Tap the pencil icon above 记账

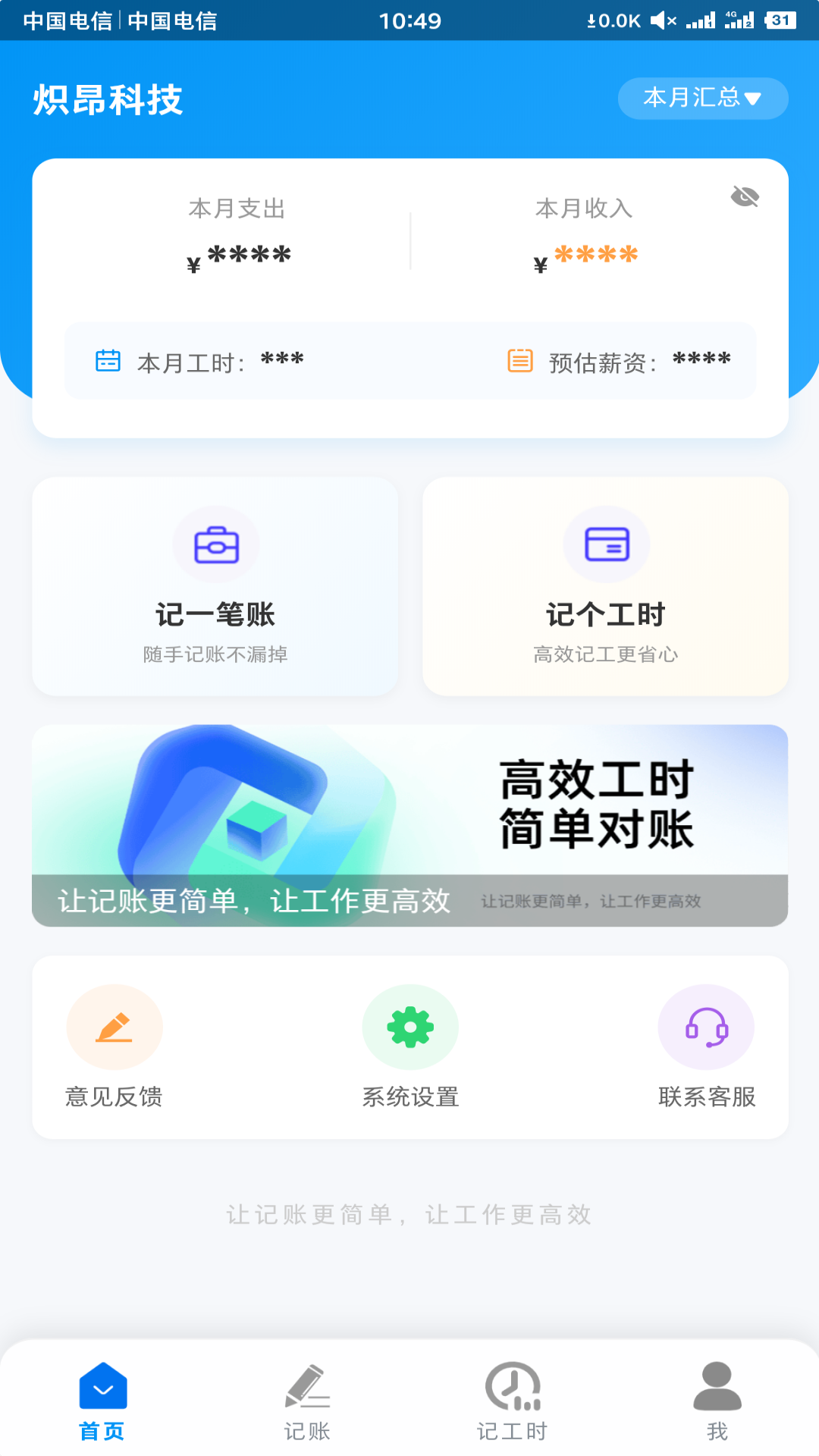307,1386
